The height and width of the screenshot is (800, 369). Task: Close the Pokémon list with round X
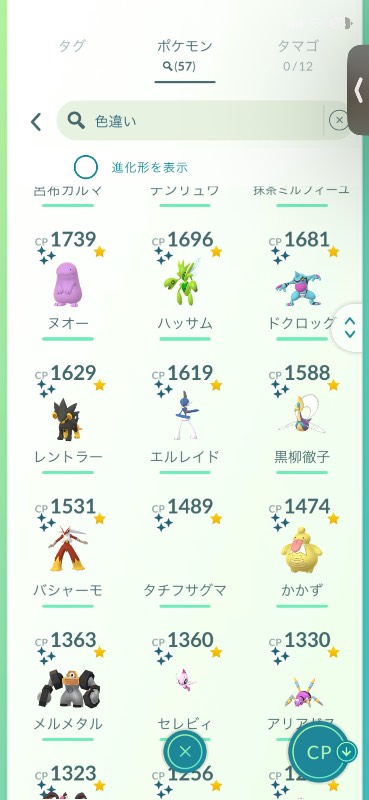185,752
